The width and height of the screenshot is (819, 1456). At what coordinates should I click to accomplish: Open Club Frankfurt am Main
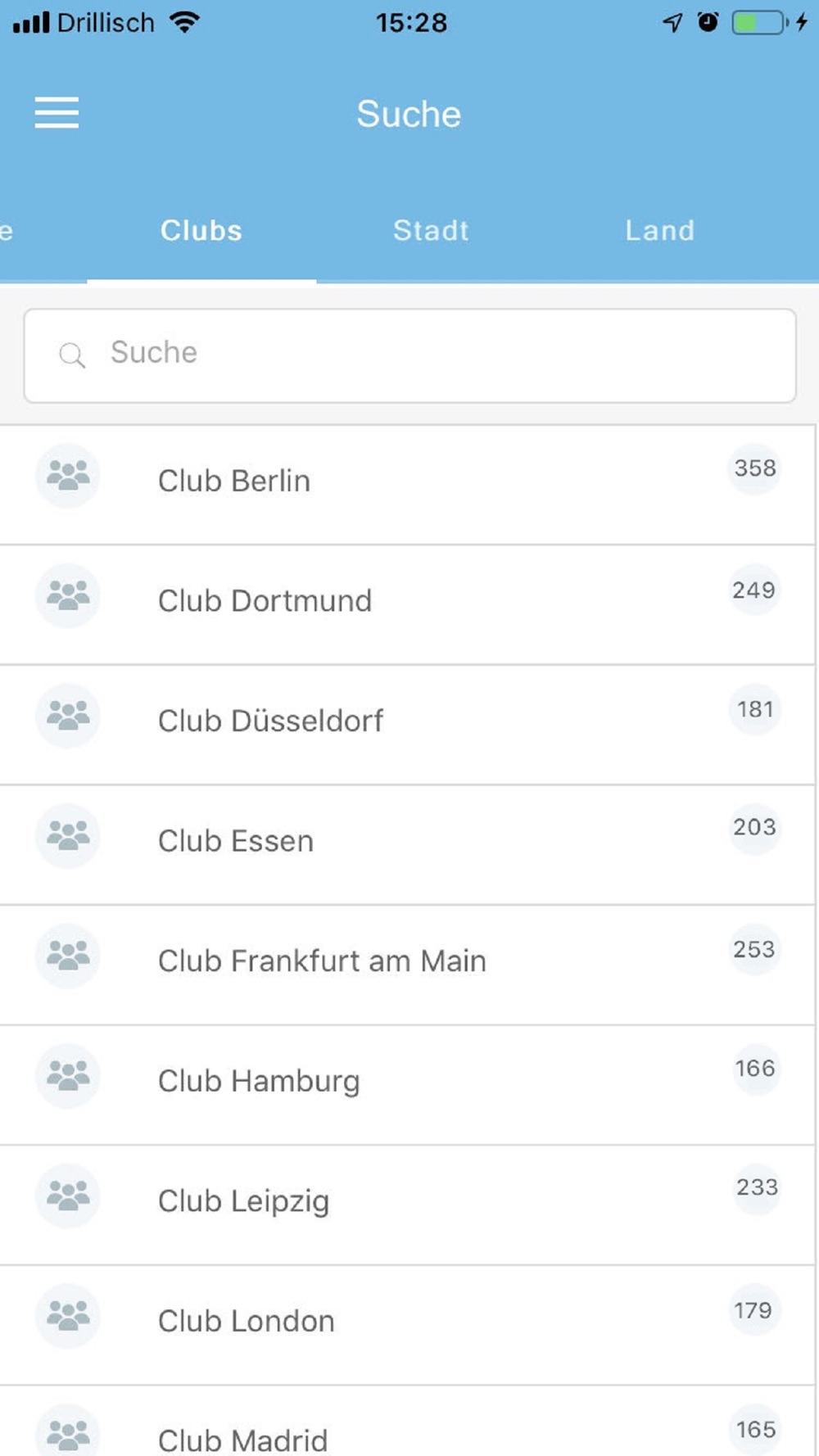pyautogui.click(x=407, y=965)
